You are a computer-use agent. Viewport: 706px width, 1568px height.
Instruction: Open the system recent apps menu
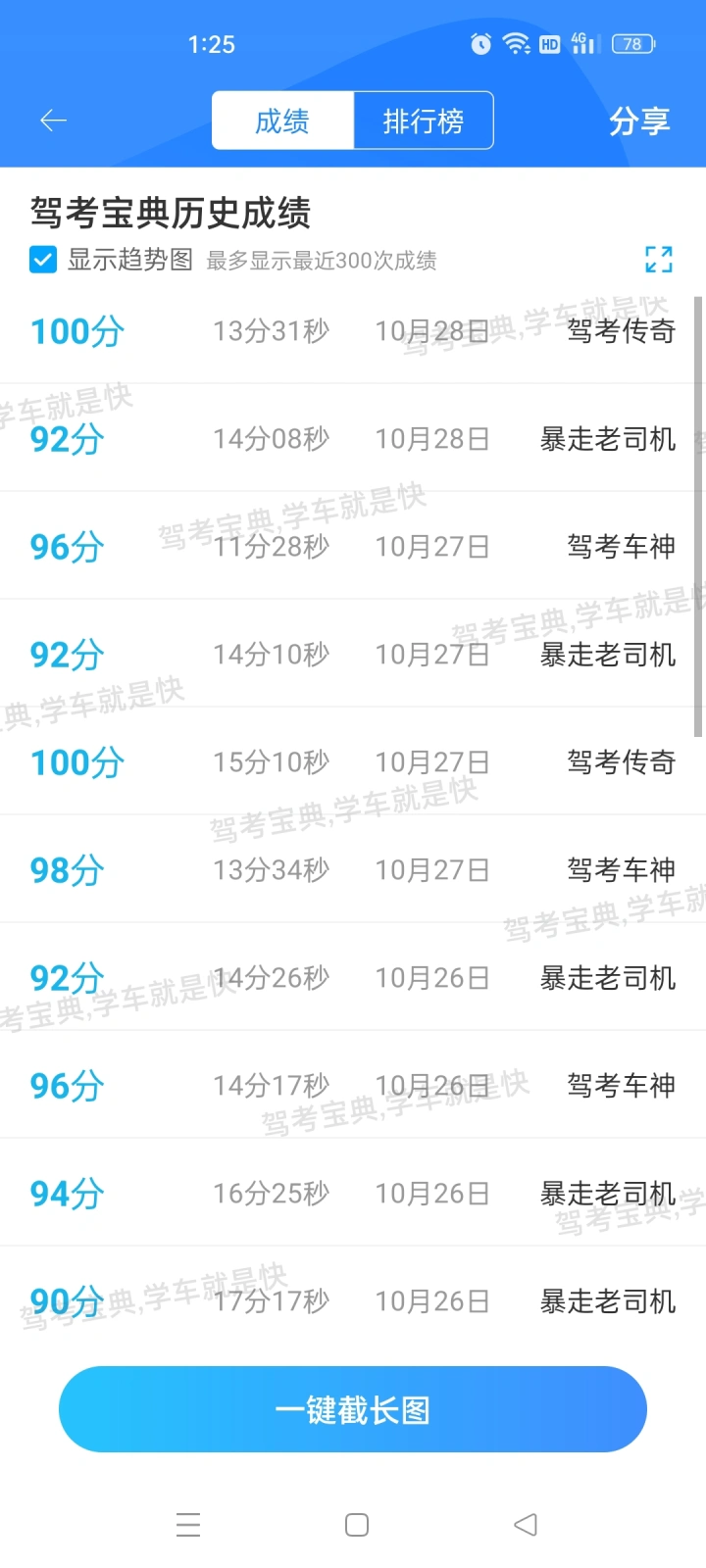[188, 1525]
